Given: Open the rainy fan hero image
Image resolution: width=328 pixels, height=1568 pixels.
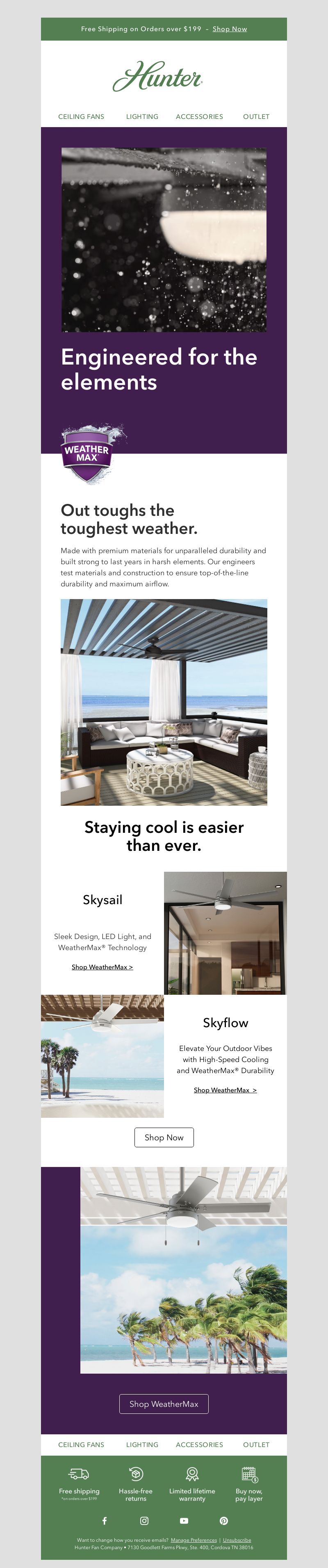Looking at the screenshot, I should (164, 239).
